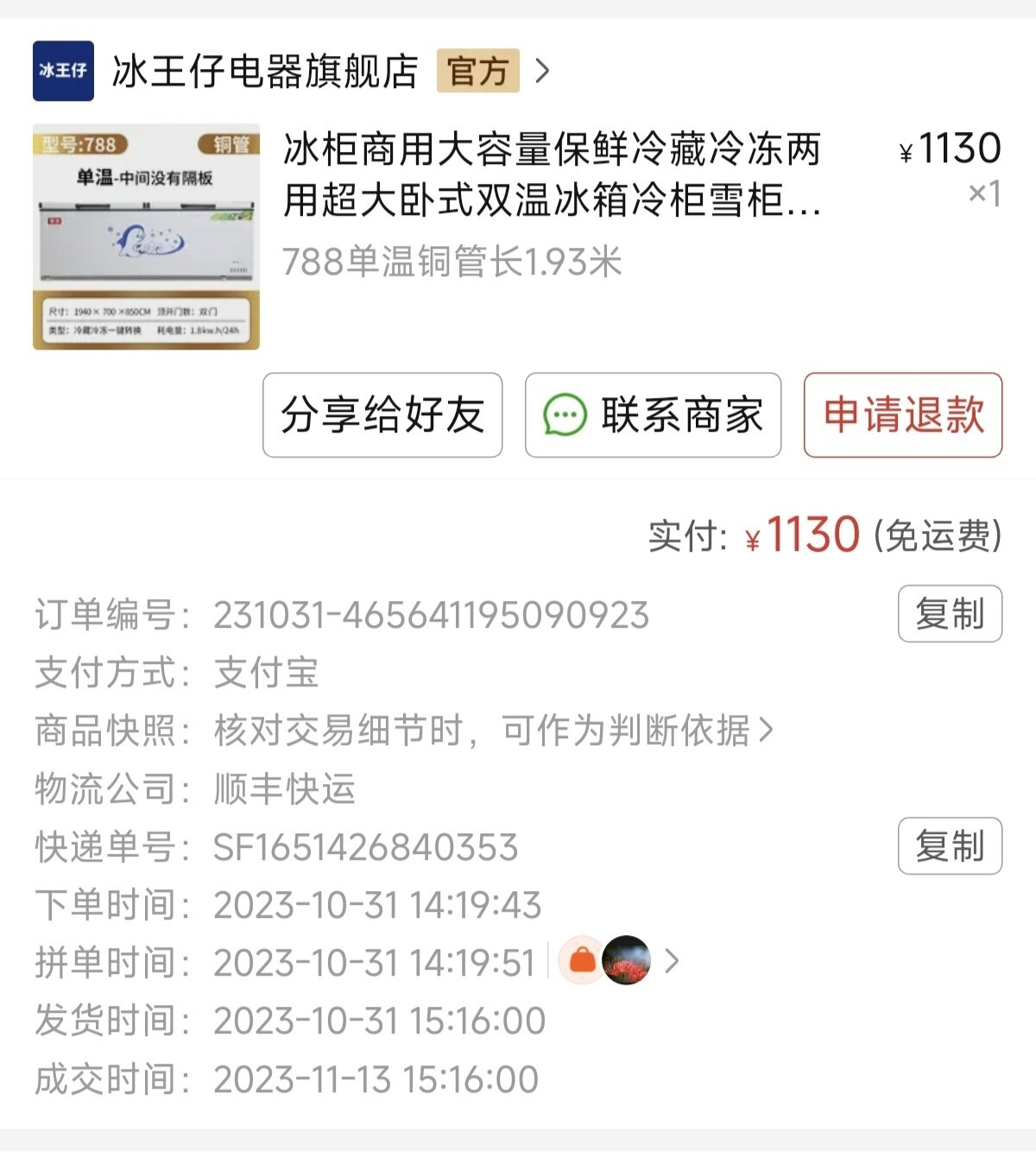1036x1157 pixels.
Task: Open the 商品快照 product snapshot
Action: 492,730
